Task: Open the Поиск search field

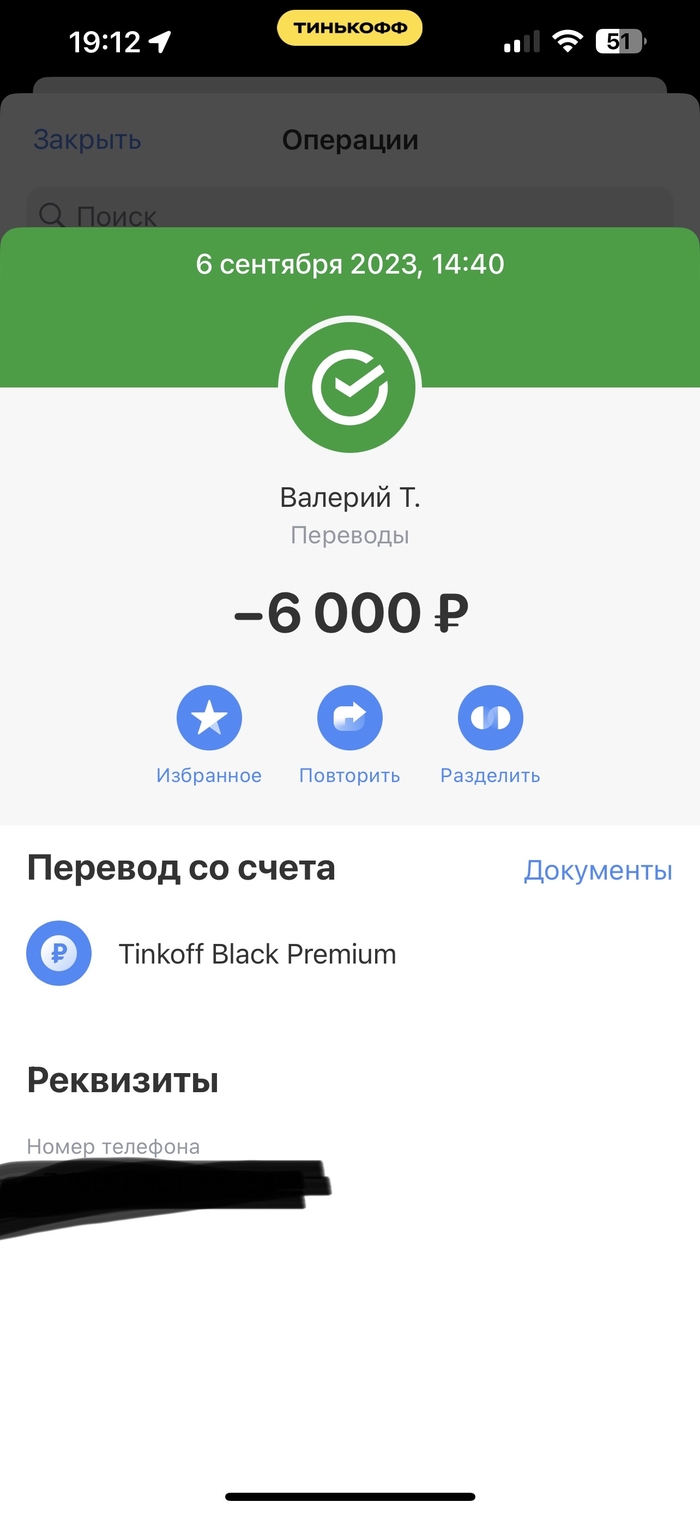Action: 349,214
